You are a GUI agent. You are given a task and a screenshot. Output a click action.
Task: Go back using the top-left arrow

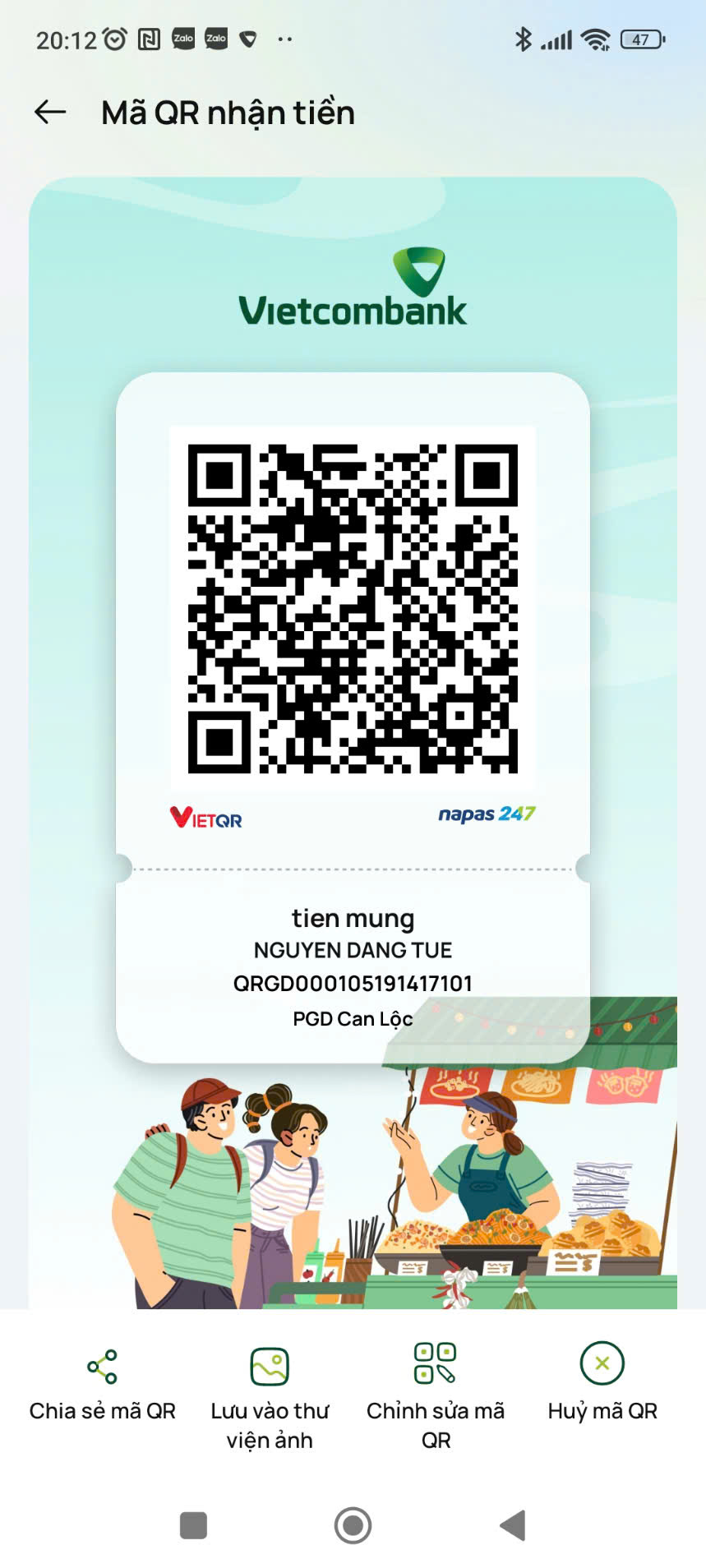pos(50,112)
